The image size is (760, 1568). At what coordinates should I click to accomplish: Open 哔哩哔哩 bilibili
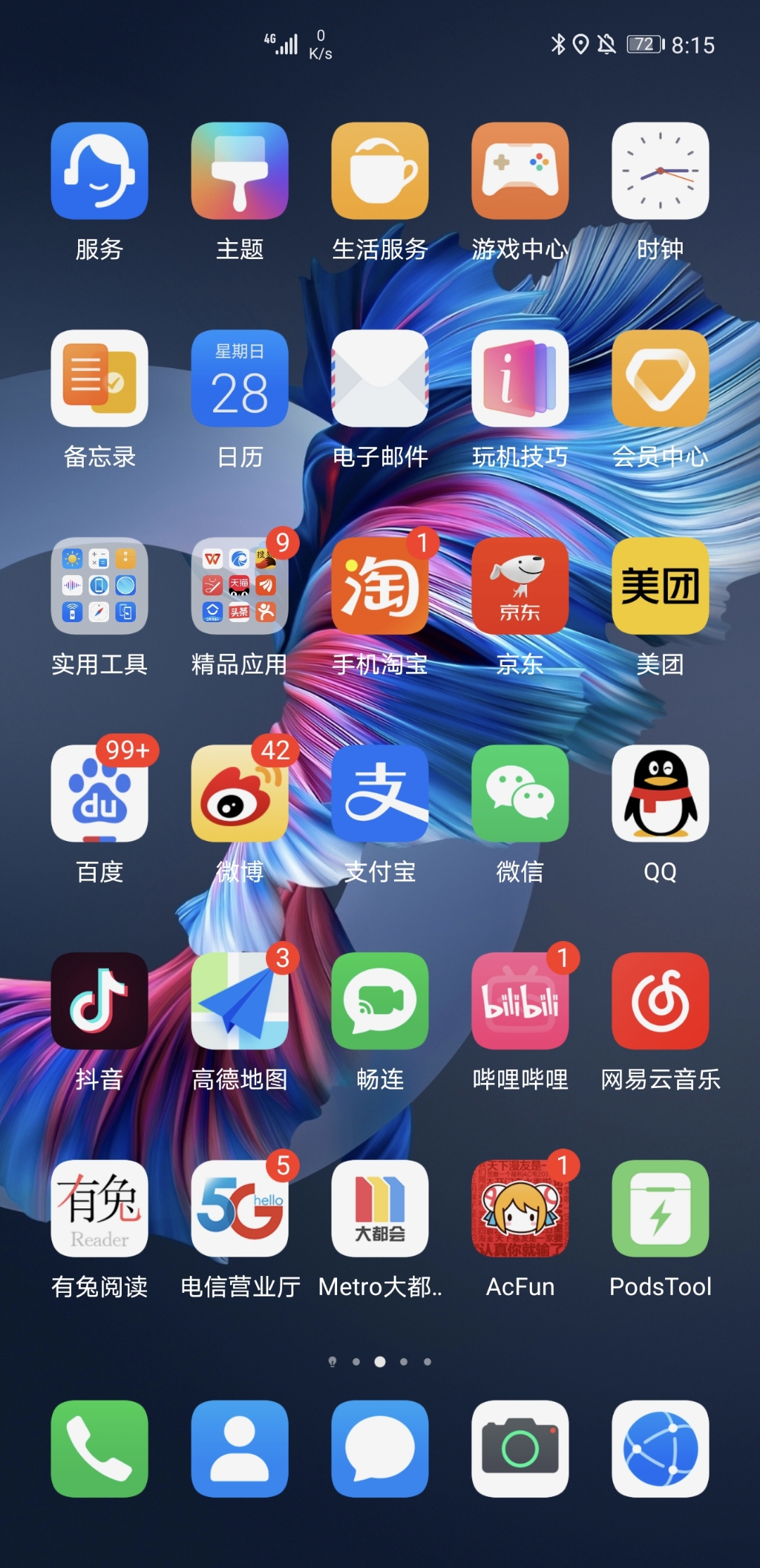coord(520,1001)
